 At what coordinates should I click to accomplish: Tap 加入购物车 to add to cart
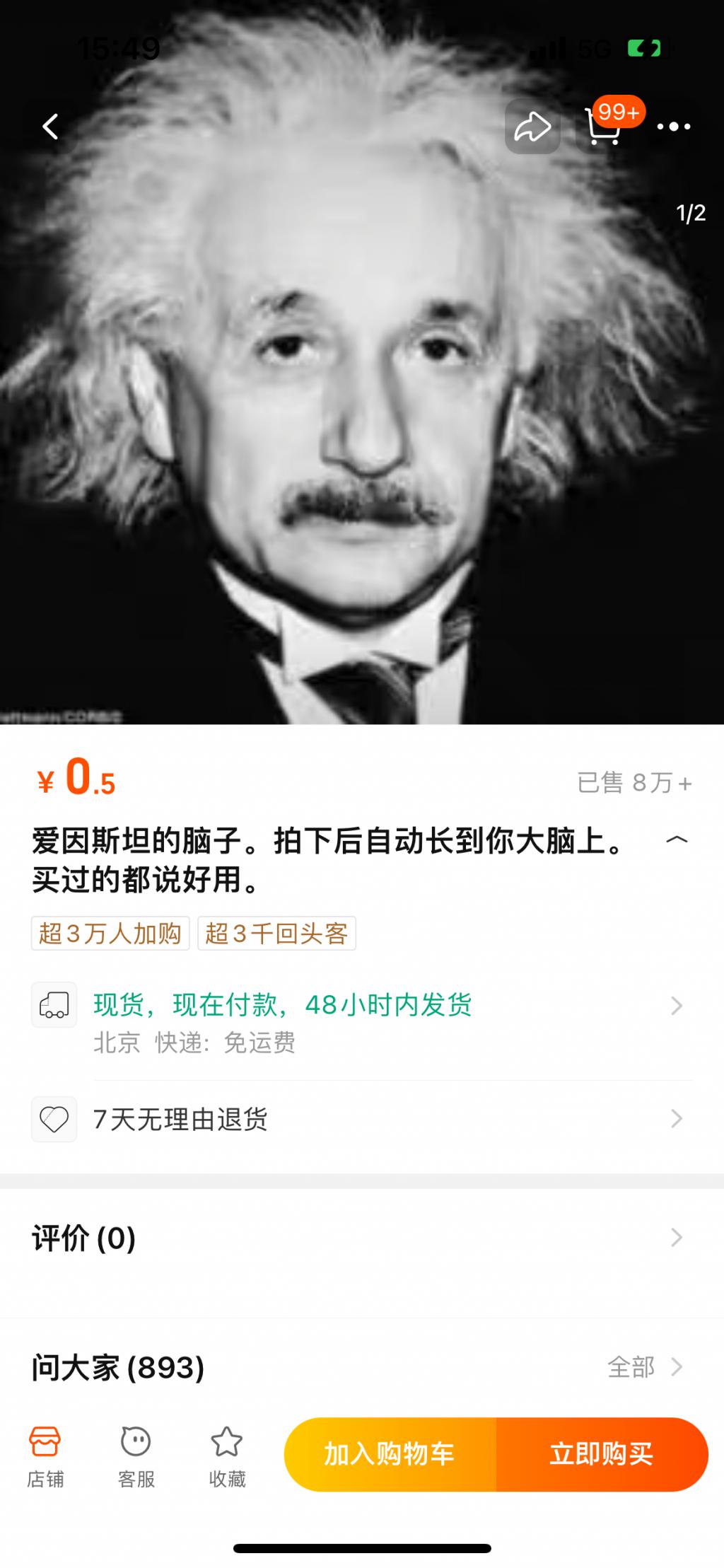click(390, 1454)
